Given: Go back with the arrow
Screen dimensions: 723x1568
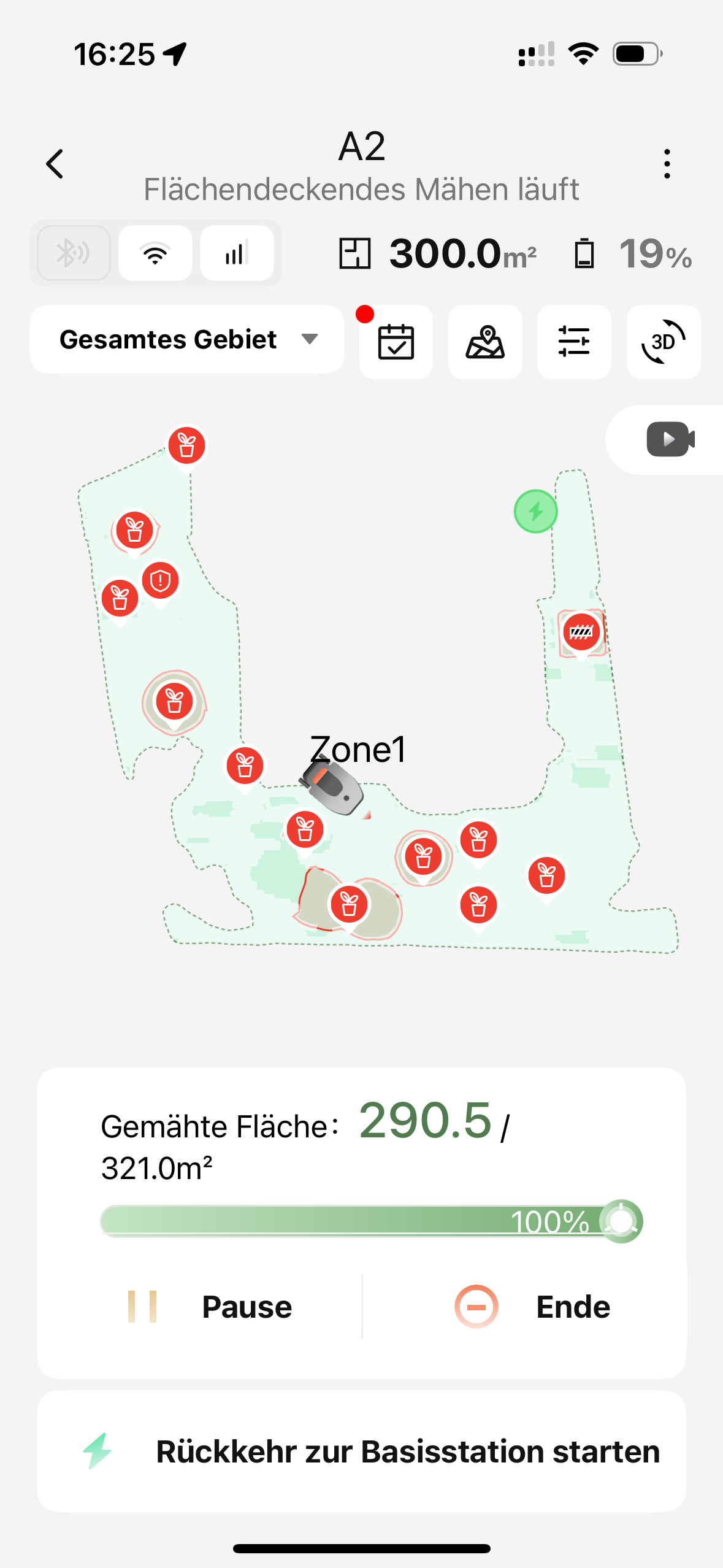Looking at the screenshot, I should (55, 164).
